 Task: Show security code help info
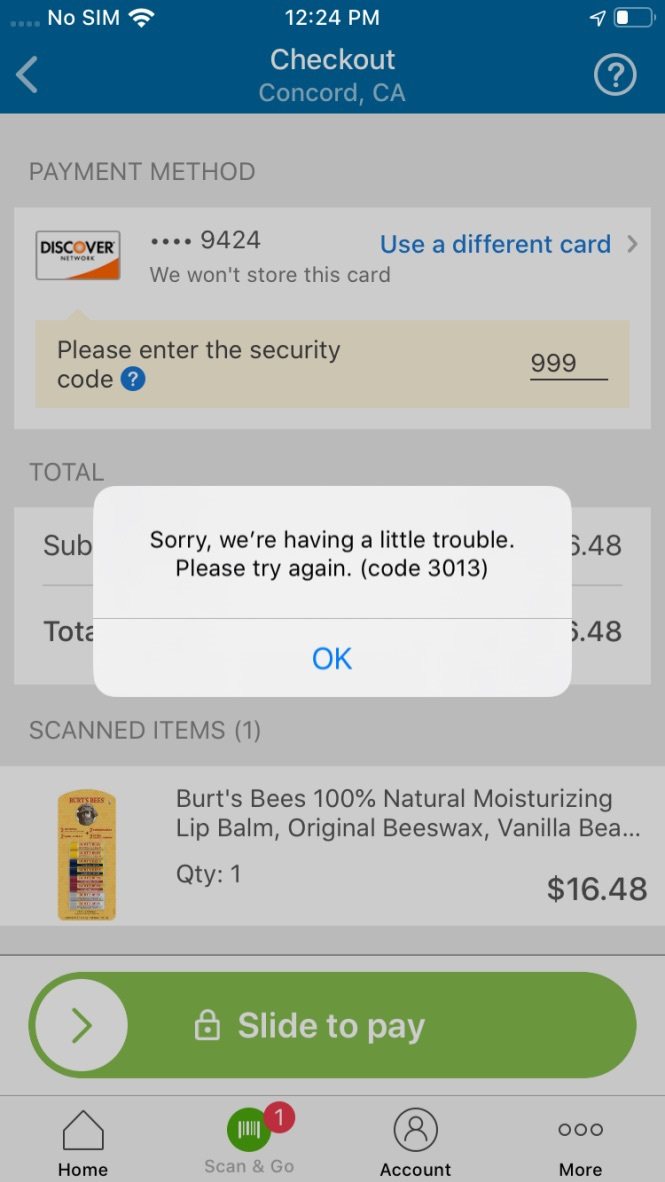click(133, 380)
